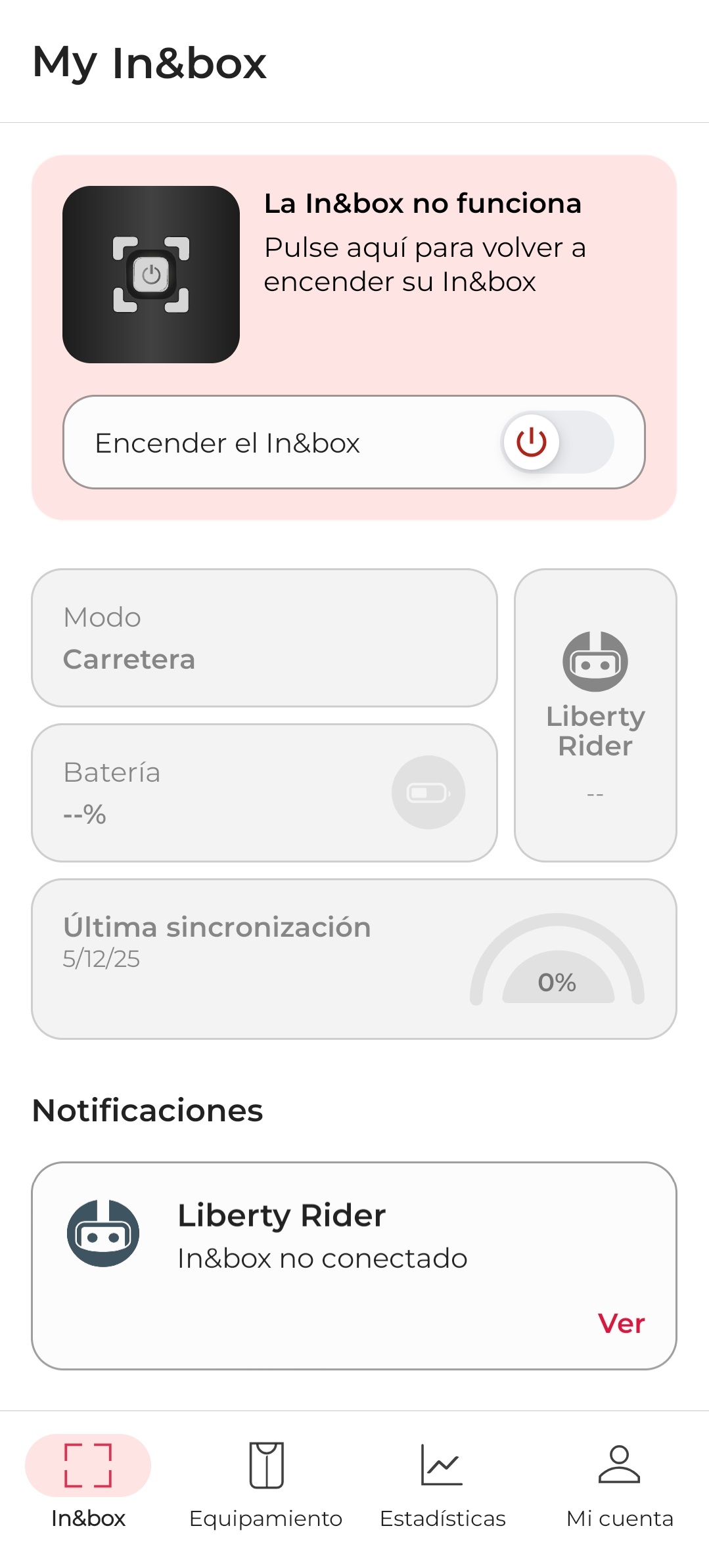Click the In&box device image in the alert
Viewport: 709px width, 1568px height.
click(x=152, y=275)
